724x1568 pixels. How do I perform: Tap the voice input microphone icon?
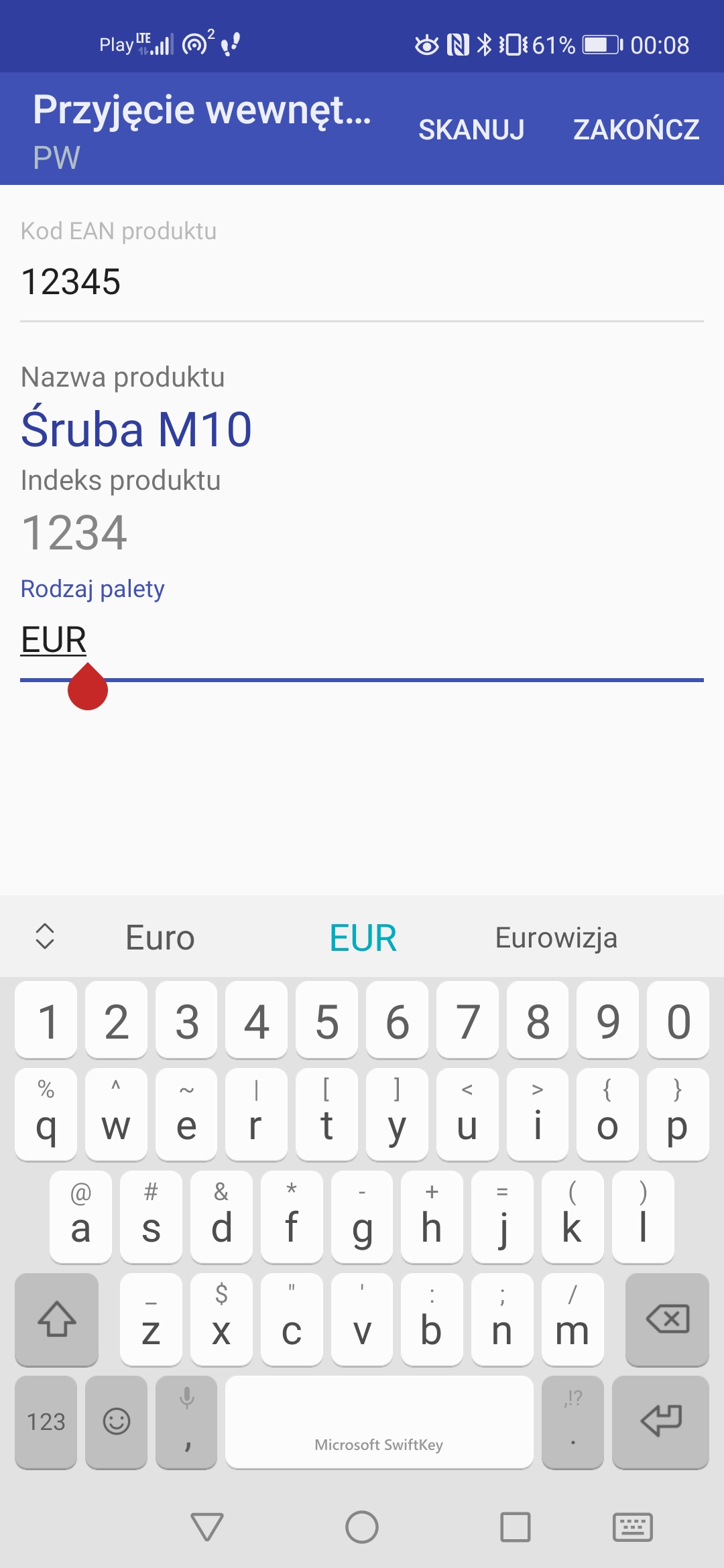click(186, 1421)
